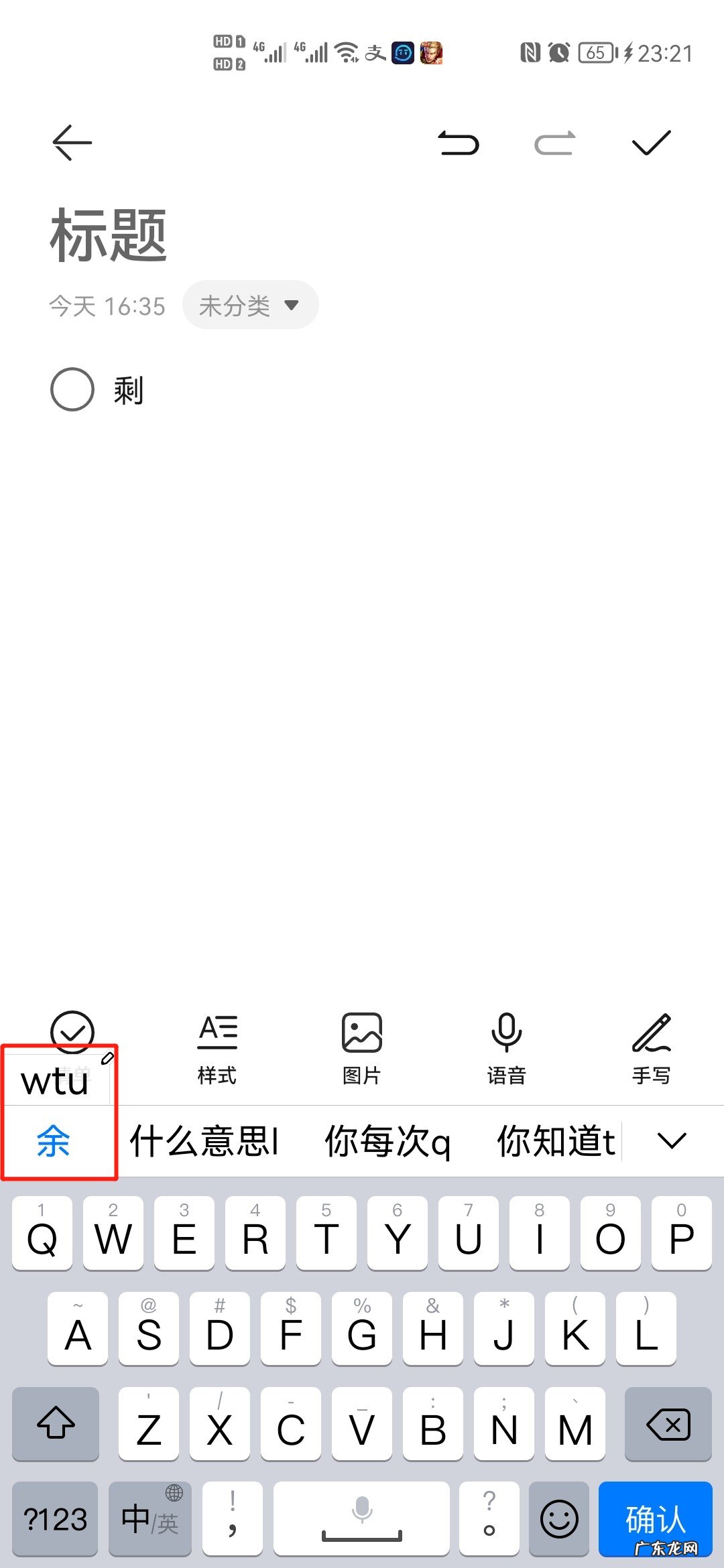This screenshot has width=724, height=1568.
Task: Open the emoji smiley keyboard icon
Action: tap(559, 1518)
